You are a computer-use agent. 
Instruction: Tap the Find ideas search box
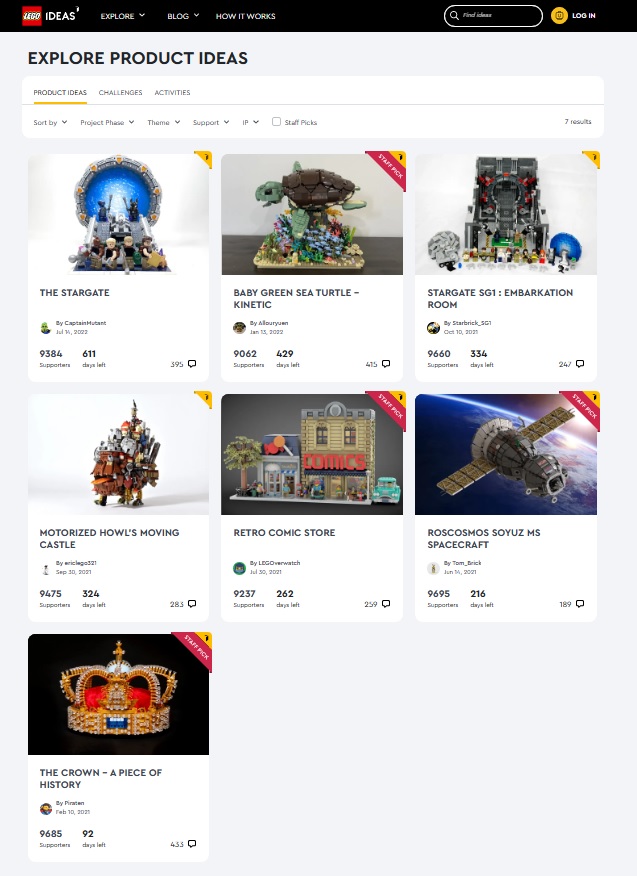pyautogui.click(x=500, y=16)
